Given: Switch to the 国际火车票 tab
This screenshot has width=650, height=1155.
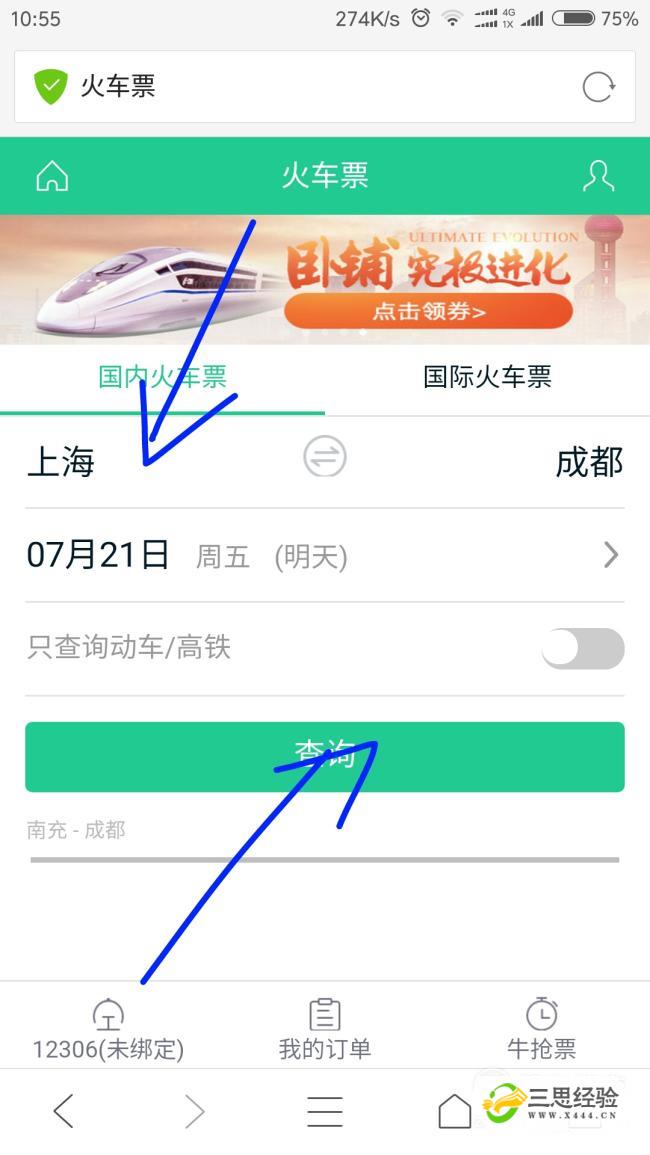Looking at the screenshot, I should tap(487, 377).
